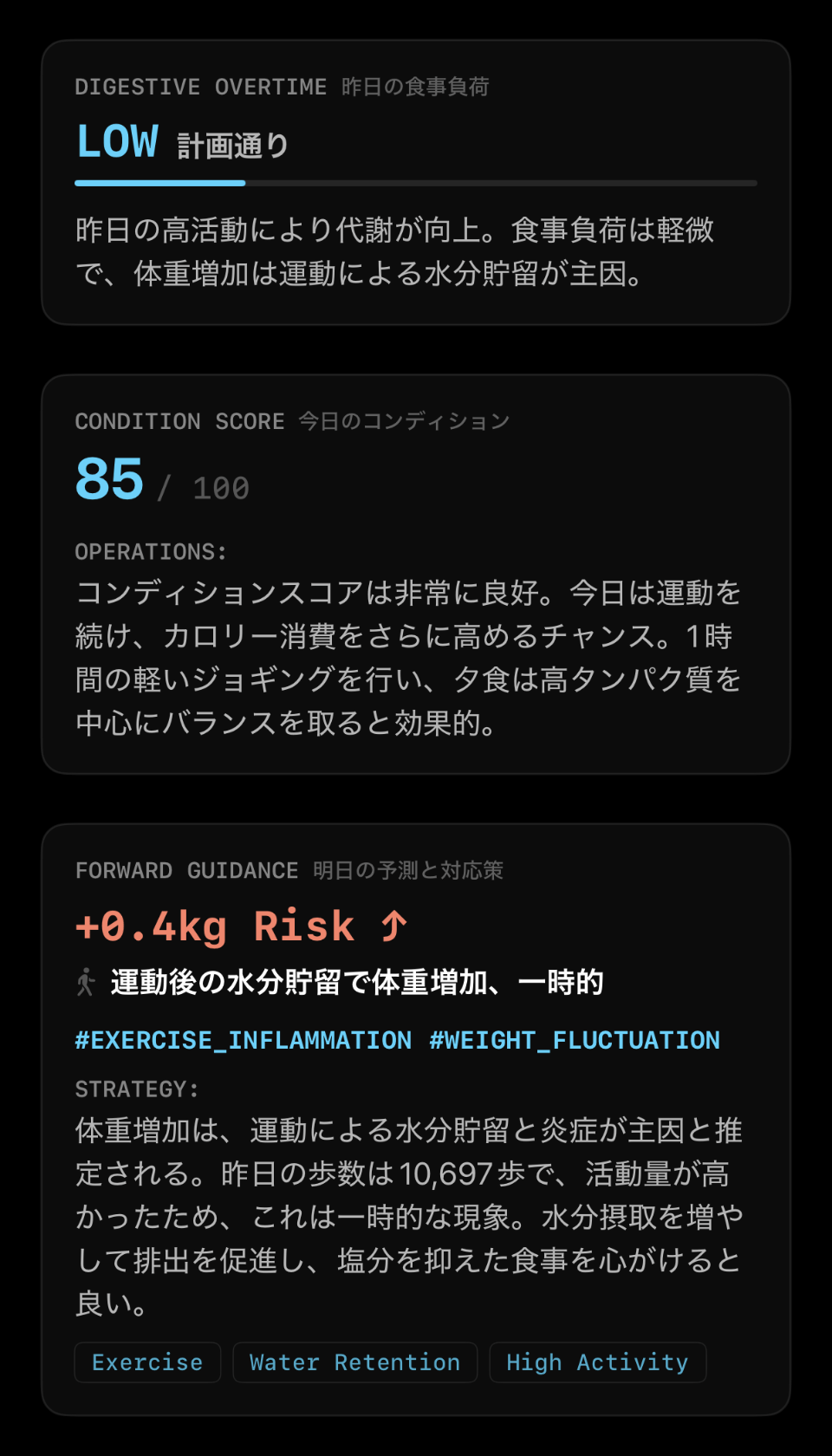Select the FORWARD GUIDANCE card header
The height and width of the screenshot is (1456, 832).
[185, 870]
